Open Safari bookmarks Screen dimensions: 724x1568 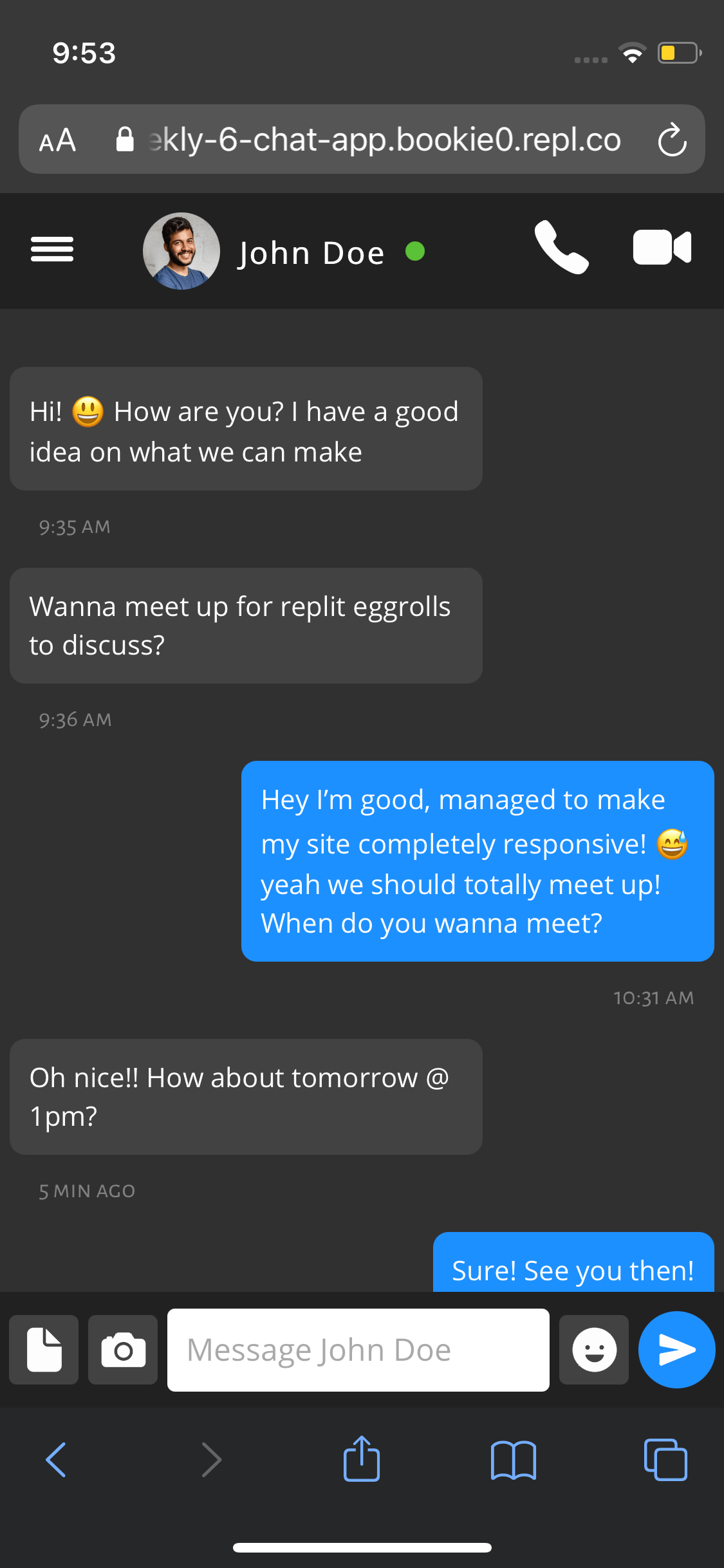(513, 1460)
